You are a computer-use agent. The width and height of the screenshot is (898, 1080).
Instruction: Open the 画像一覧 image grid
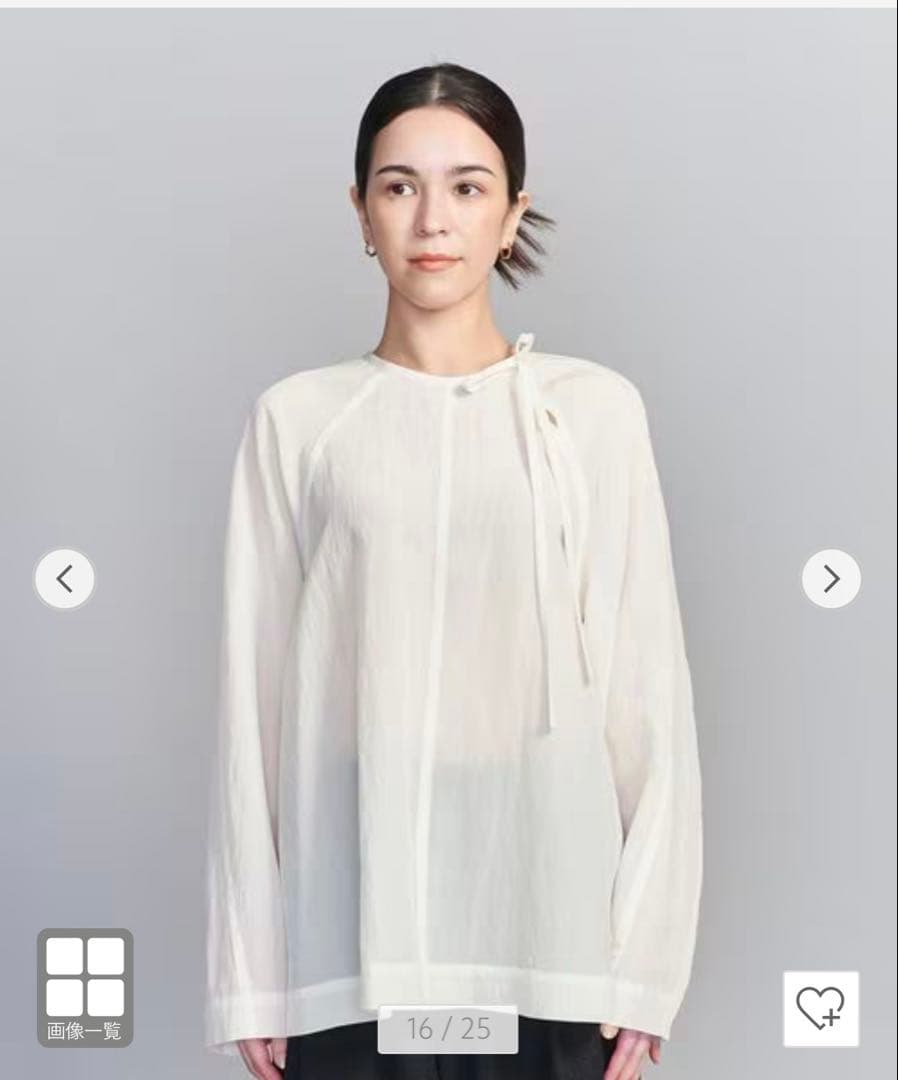coord(85,988)
